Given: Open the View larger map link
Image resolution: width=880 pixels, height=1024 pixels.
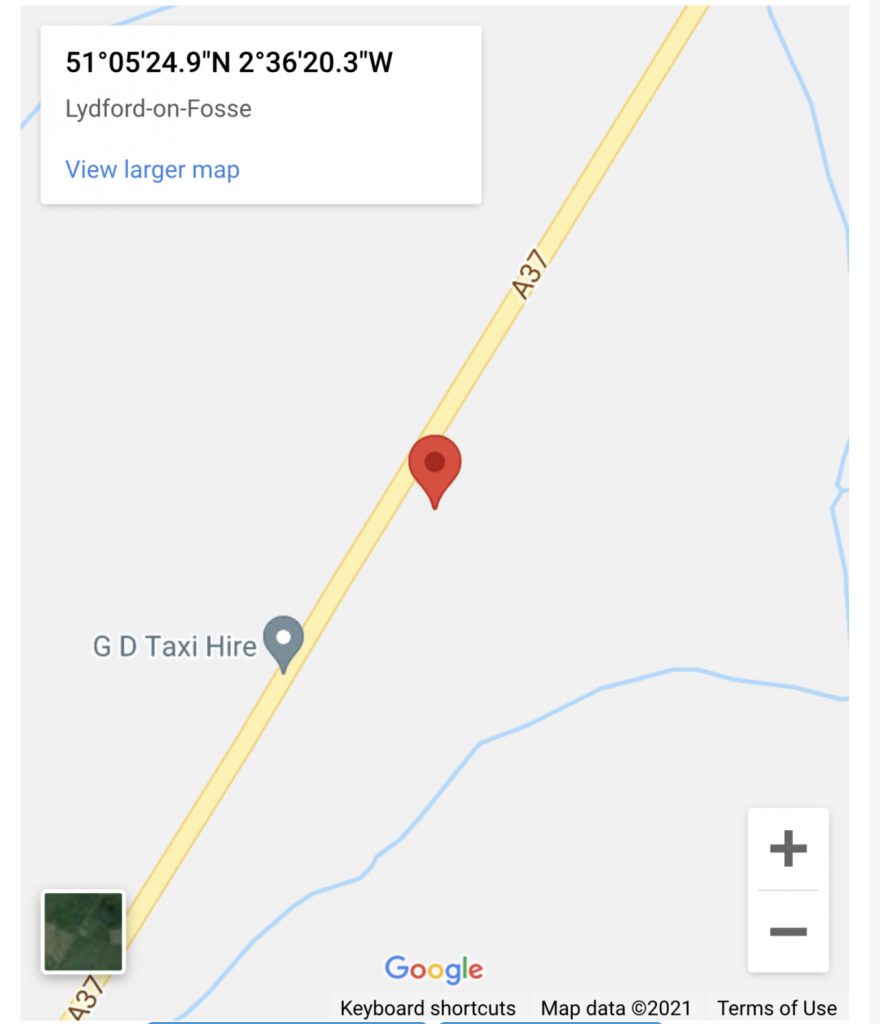Looking at the screenshot, I should 152,169.
